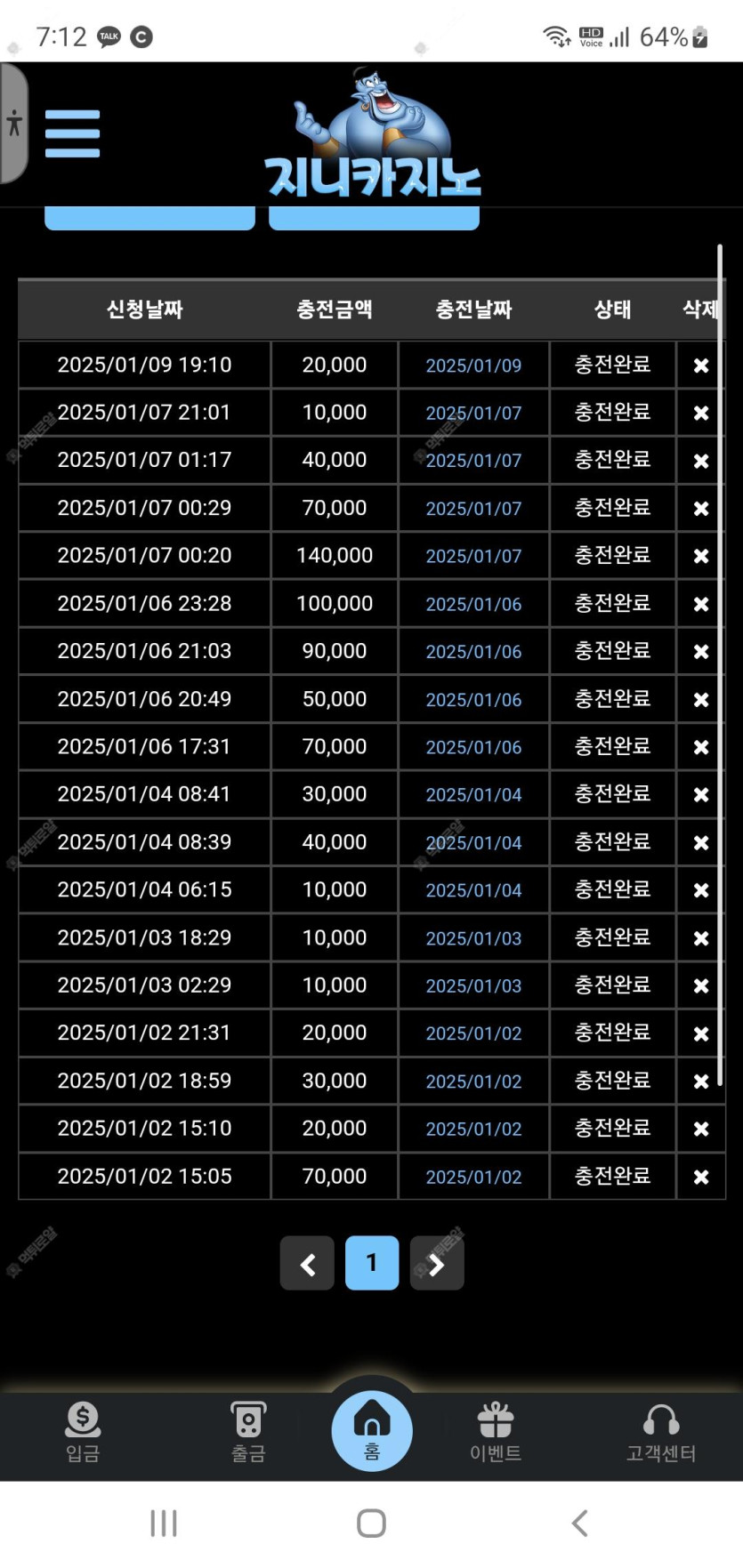Open the 고객센터 customer center
Image resolution: width=743 pixels, height=1568 pixels.
click(661, 1432)
